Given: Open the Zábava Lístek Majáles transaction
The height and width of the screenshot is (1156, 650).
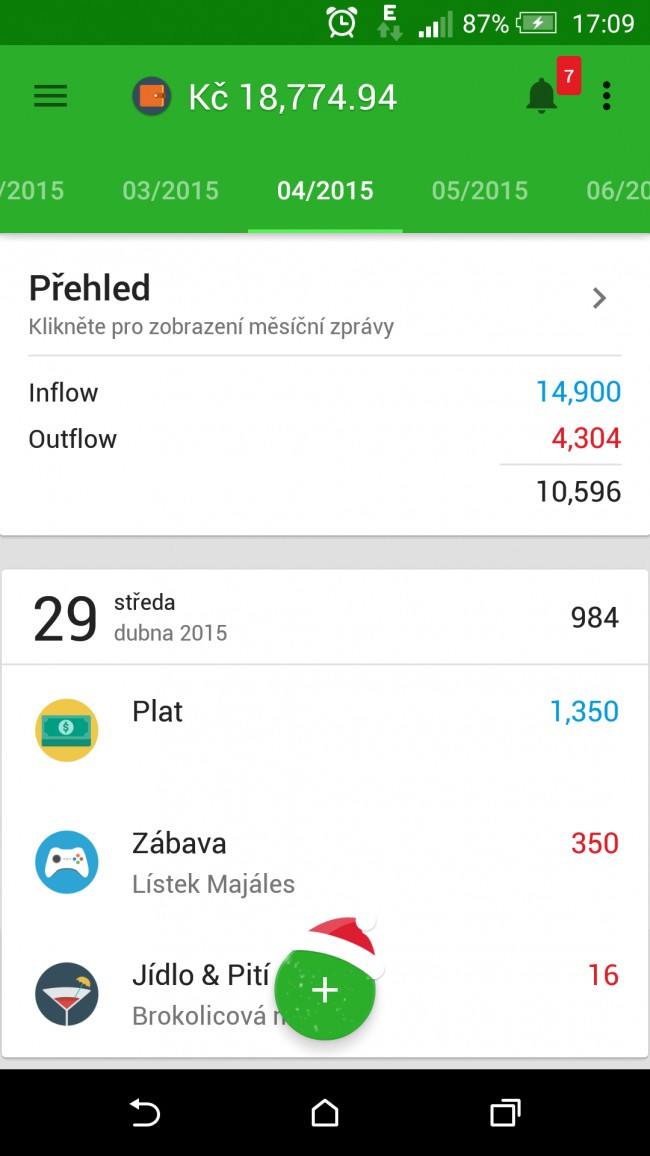Looking at the screenshot, I should click(x=325, y=862).
